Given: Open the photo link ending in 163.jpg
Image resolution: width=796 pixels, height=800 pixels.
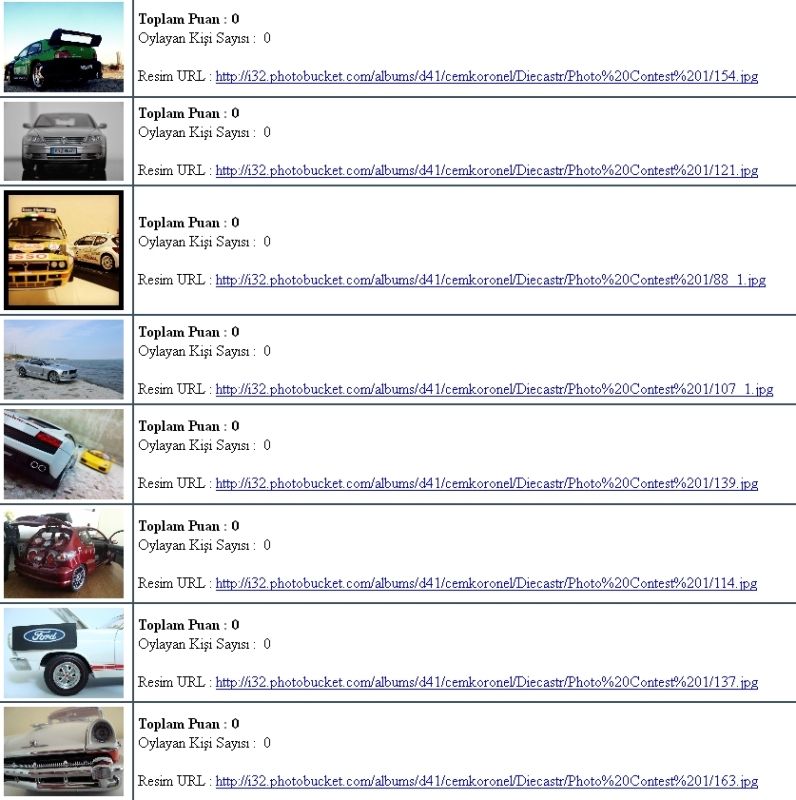Looking at the screenshot, I should (486, 781).
